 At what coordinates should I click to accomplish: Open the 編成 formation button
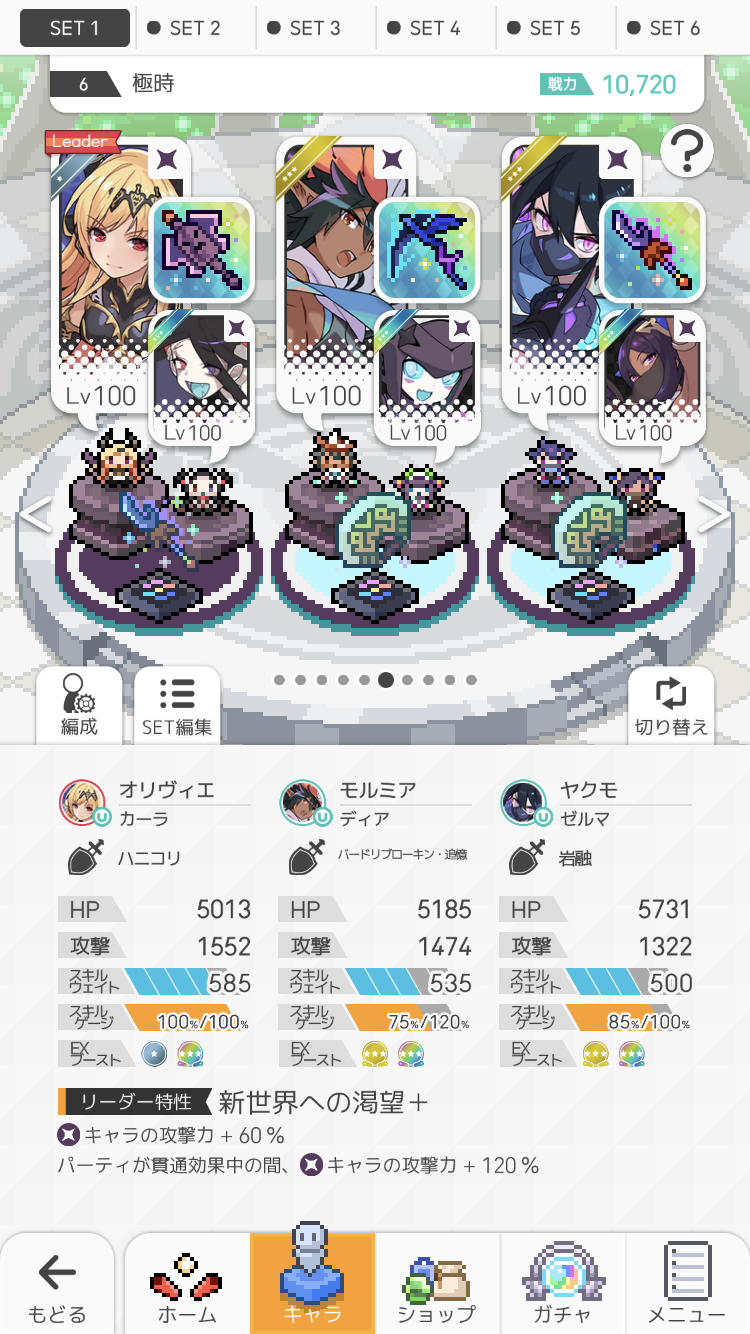click(79, 705)
